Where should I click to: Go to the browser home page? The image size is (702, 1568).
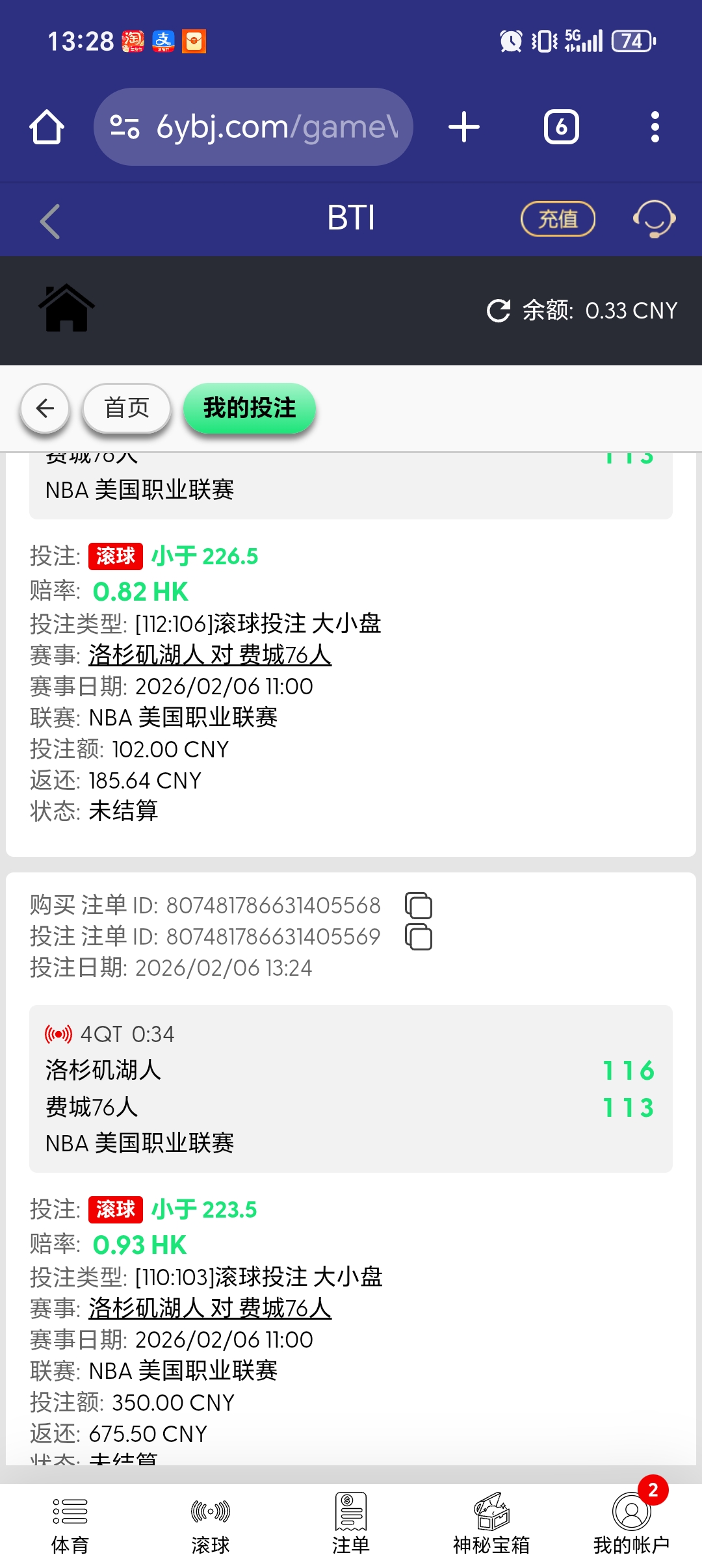[x=47, y=127]
